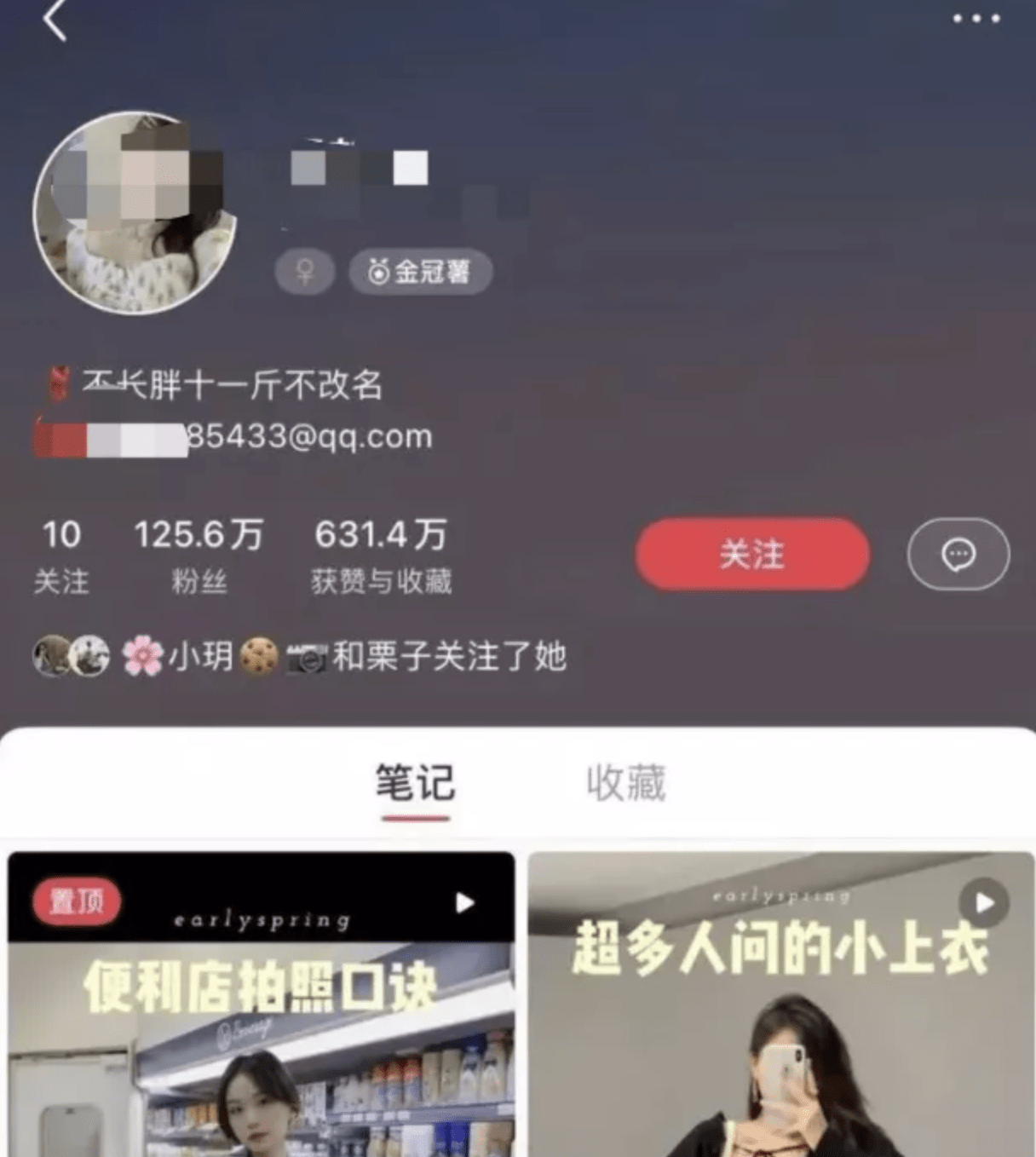This screenshot has width=1036, height=1157.
Task: Select the 笔记 tab
Action: (x=415, y=783)
